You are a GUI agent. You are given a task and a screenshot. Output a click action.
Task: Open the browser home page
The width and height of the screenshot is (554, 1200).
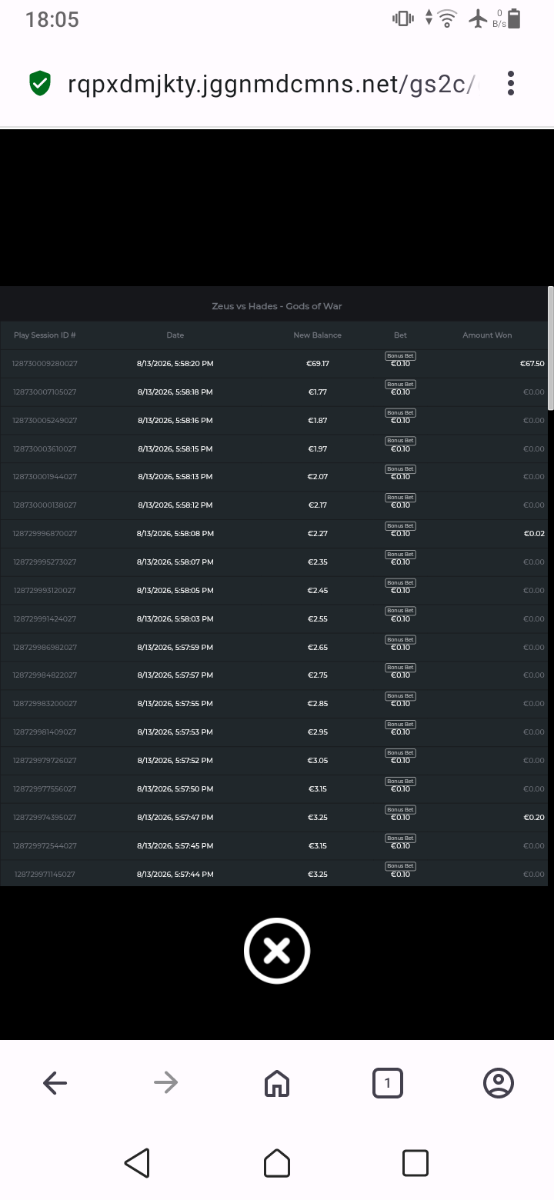[x=277, y=1083]
